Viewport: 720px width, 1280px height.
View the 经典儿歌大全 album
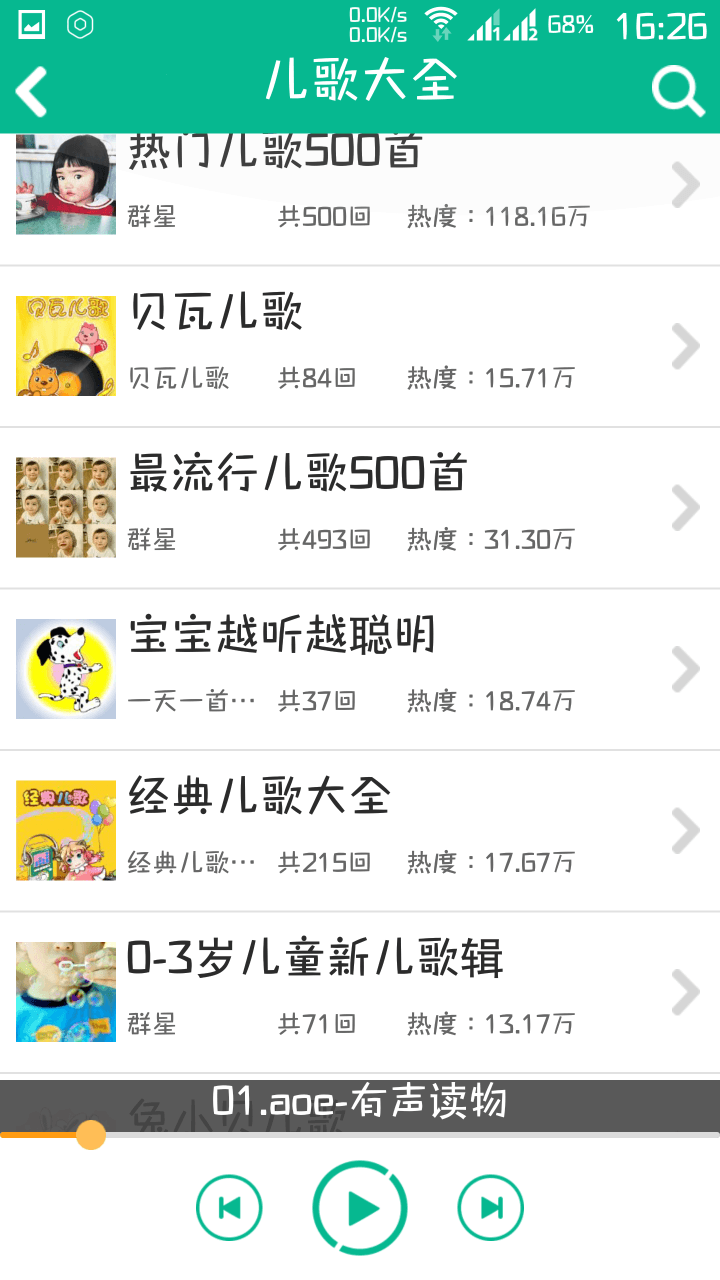(360, 831)
